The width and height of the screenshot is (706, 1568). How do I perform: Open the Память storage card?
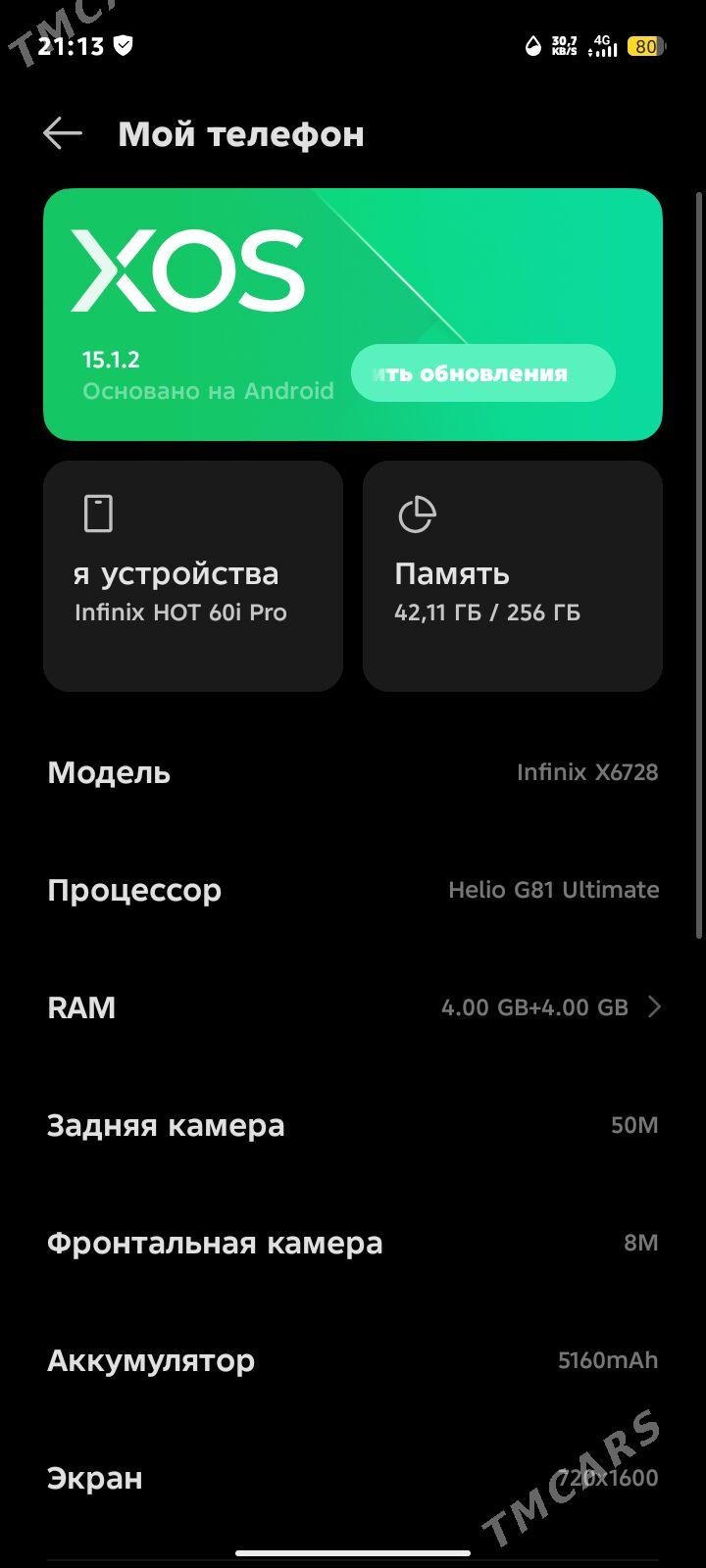pos(512,576)
